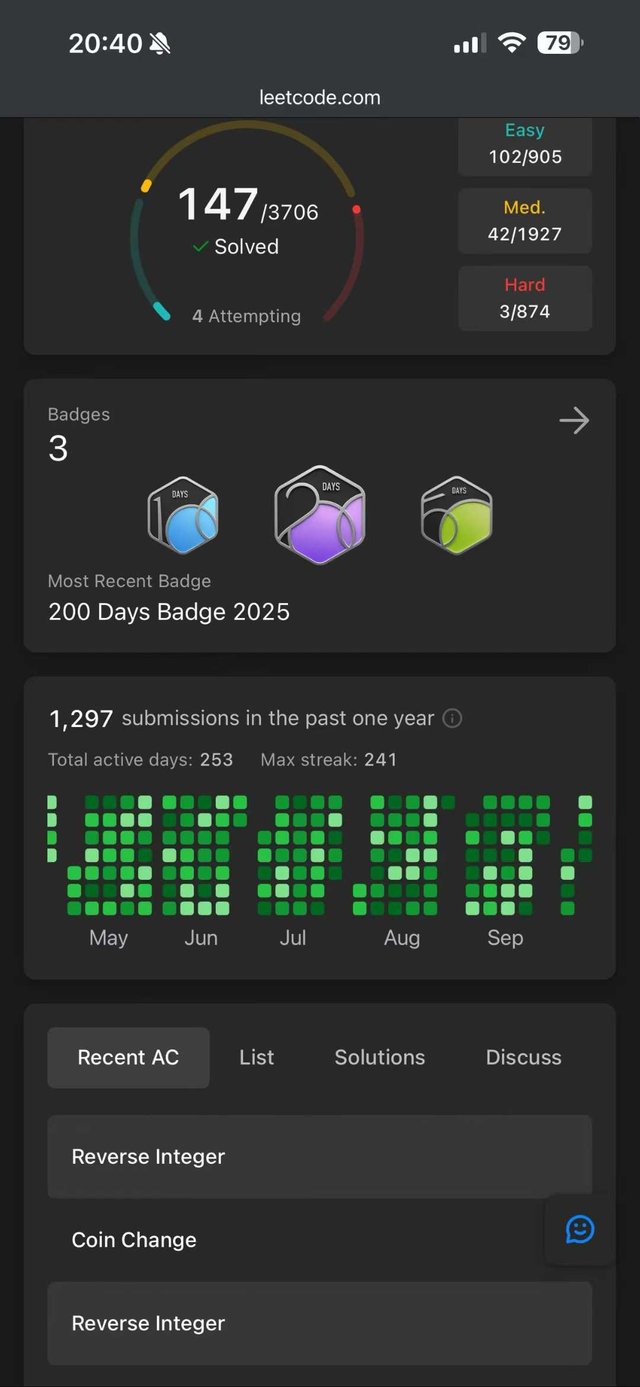Tap the info icon beside submissions count
Screen dimensions: 640x1387
(452, 718)
